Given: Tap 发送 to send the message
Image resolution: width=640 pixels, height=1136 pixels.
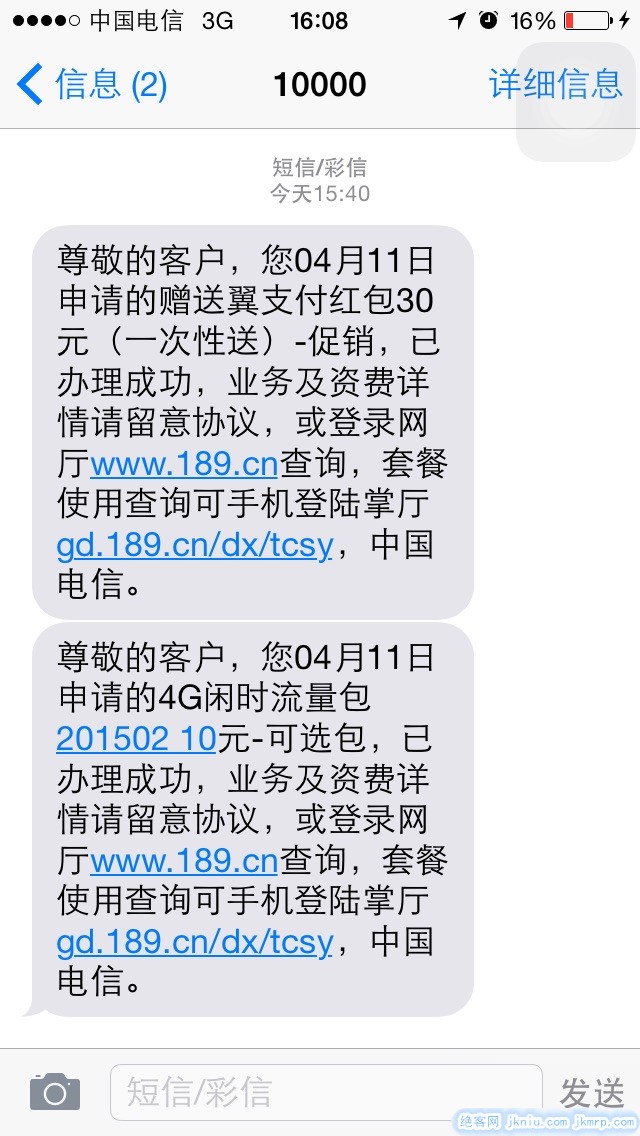Looking at the screenshot, I should pos(592,1093).
